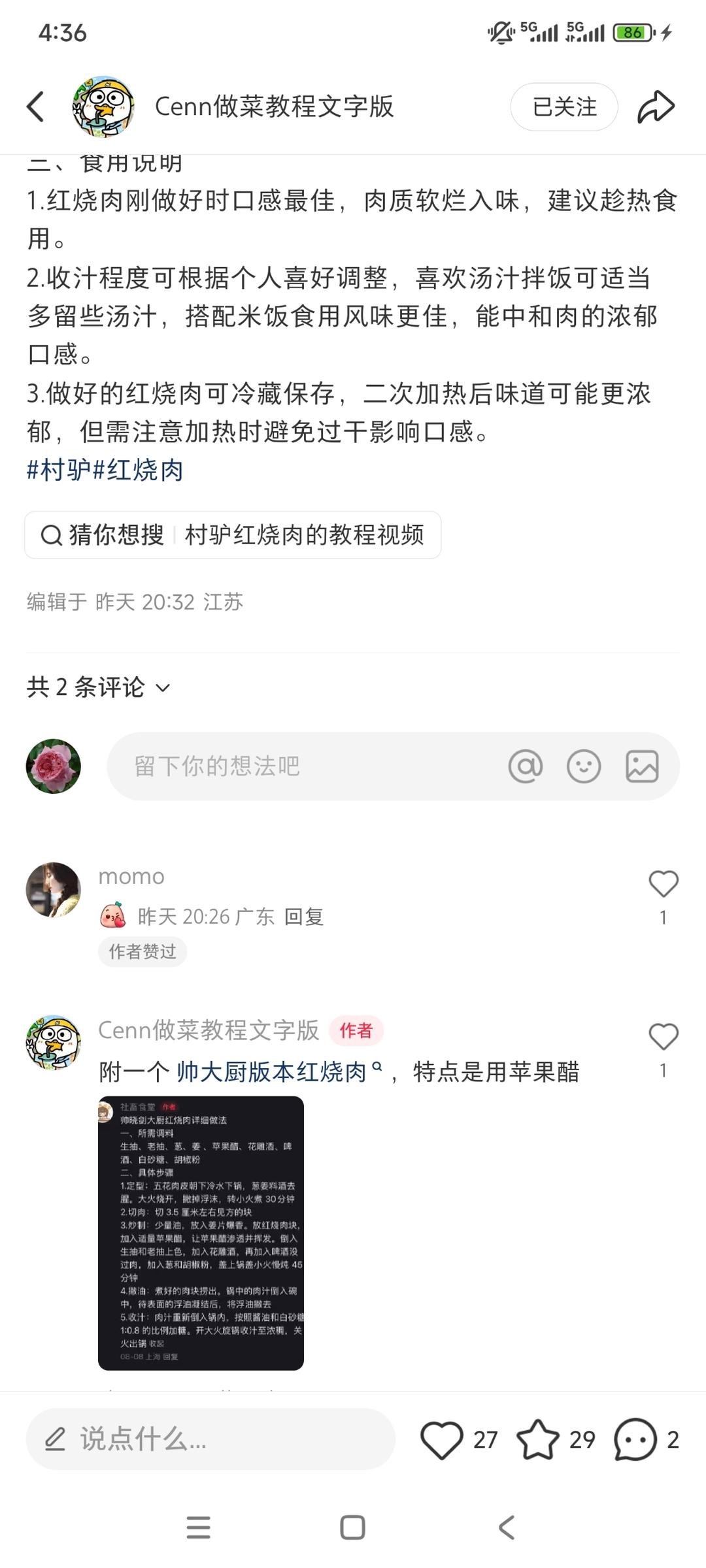Image resolution: width=706 pixels, height=1568 pixels.
Task: Share this post
Action: pyautogui.click(x=655, y=106)
